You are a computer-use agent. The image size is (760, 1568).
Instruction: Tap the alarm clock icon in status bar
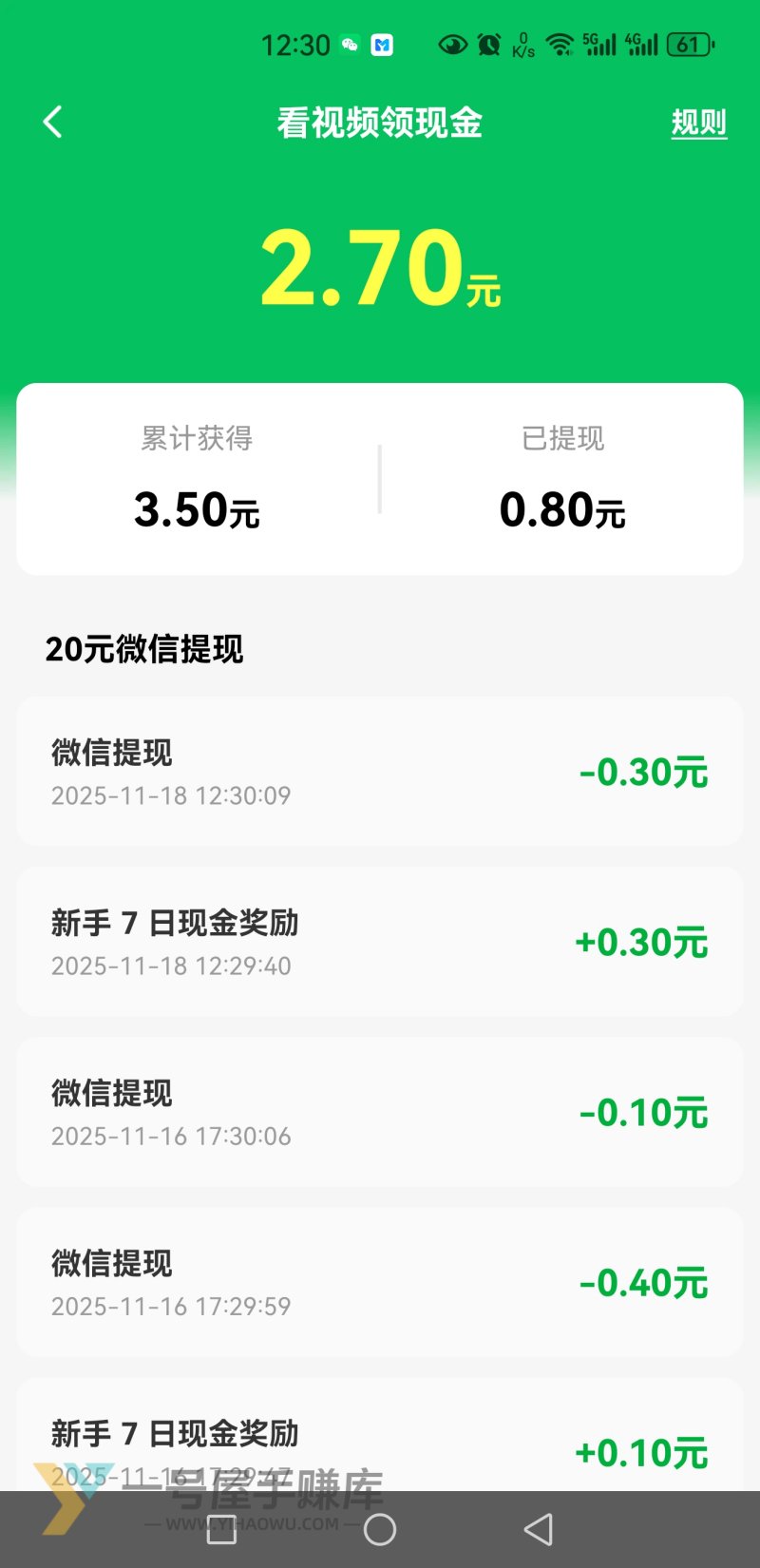(x=488, y=44)
